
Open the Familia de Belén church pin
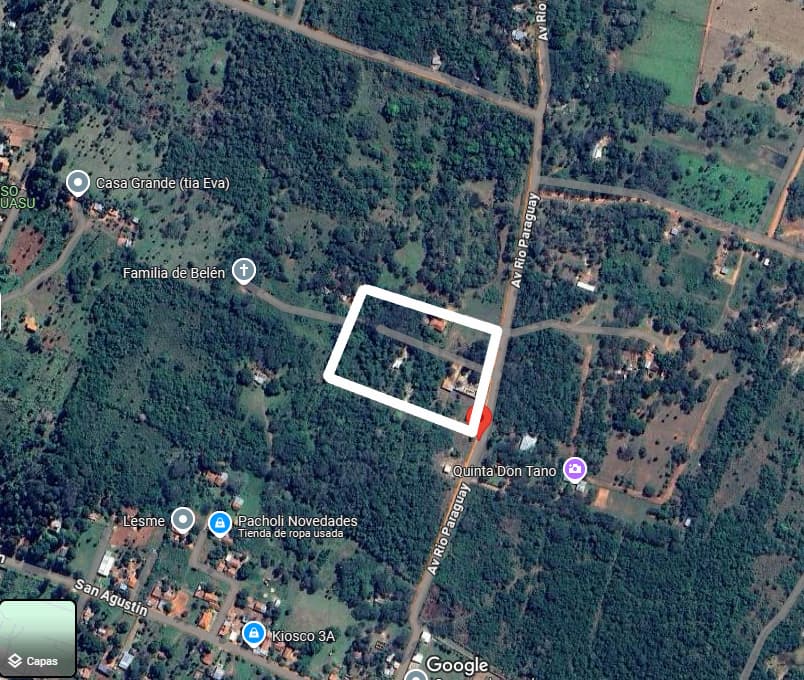point(243,270)
